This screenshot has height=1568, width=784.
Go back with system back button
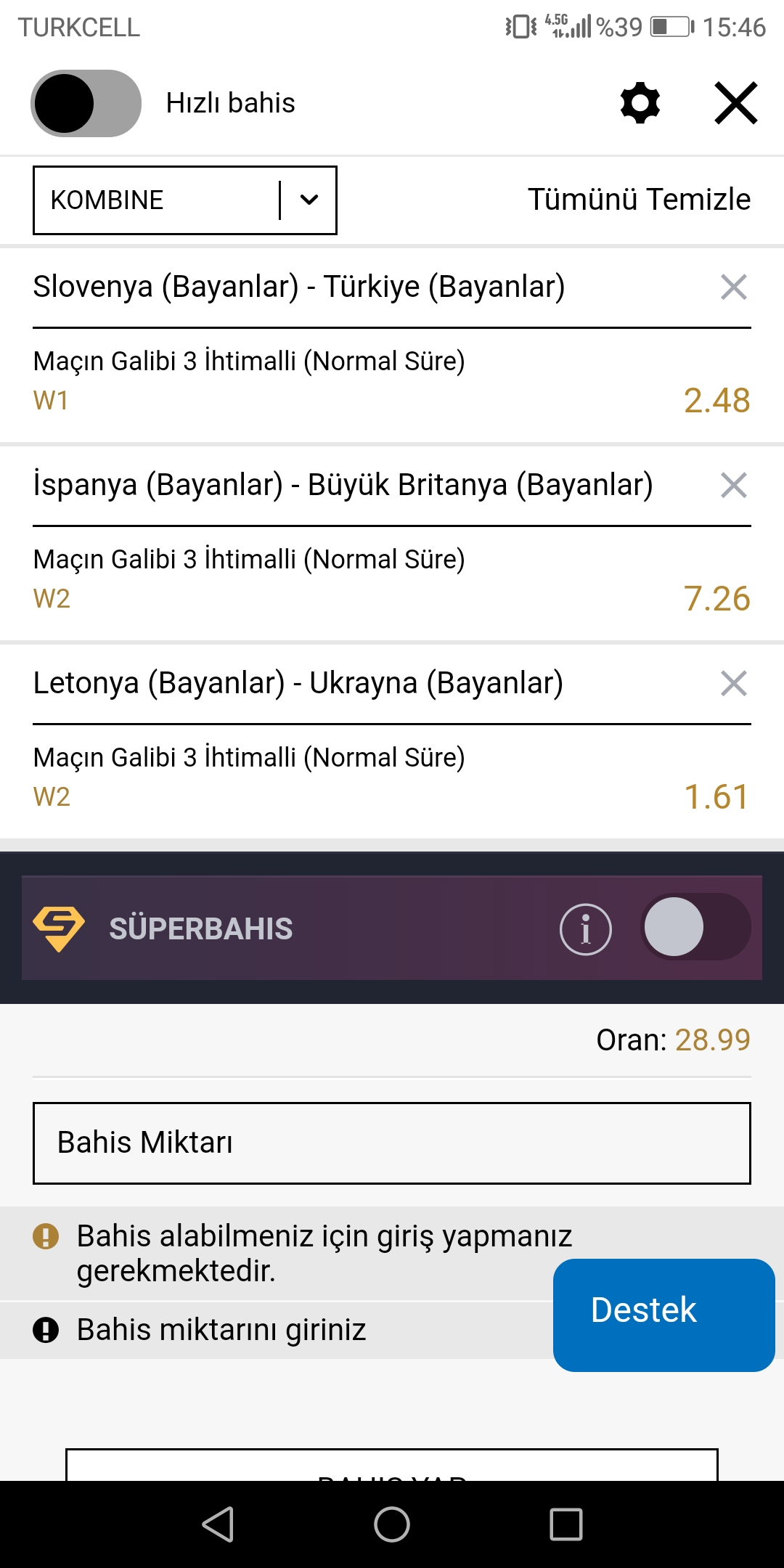pyautogui.click(x=218, y=1524)
